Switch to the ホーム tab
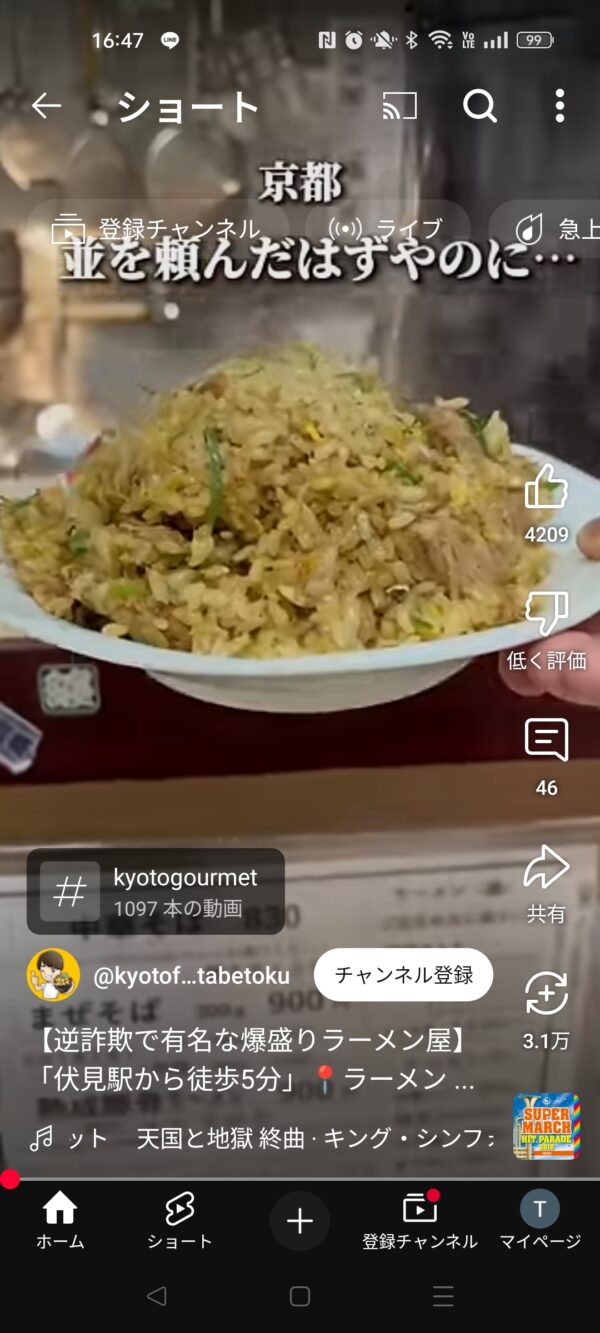 pyautogui.click(x=60, y=1221)
